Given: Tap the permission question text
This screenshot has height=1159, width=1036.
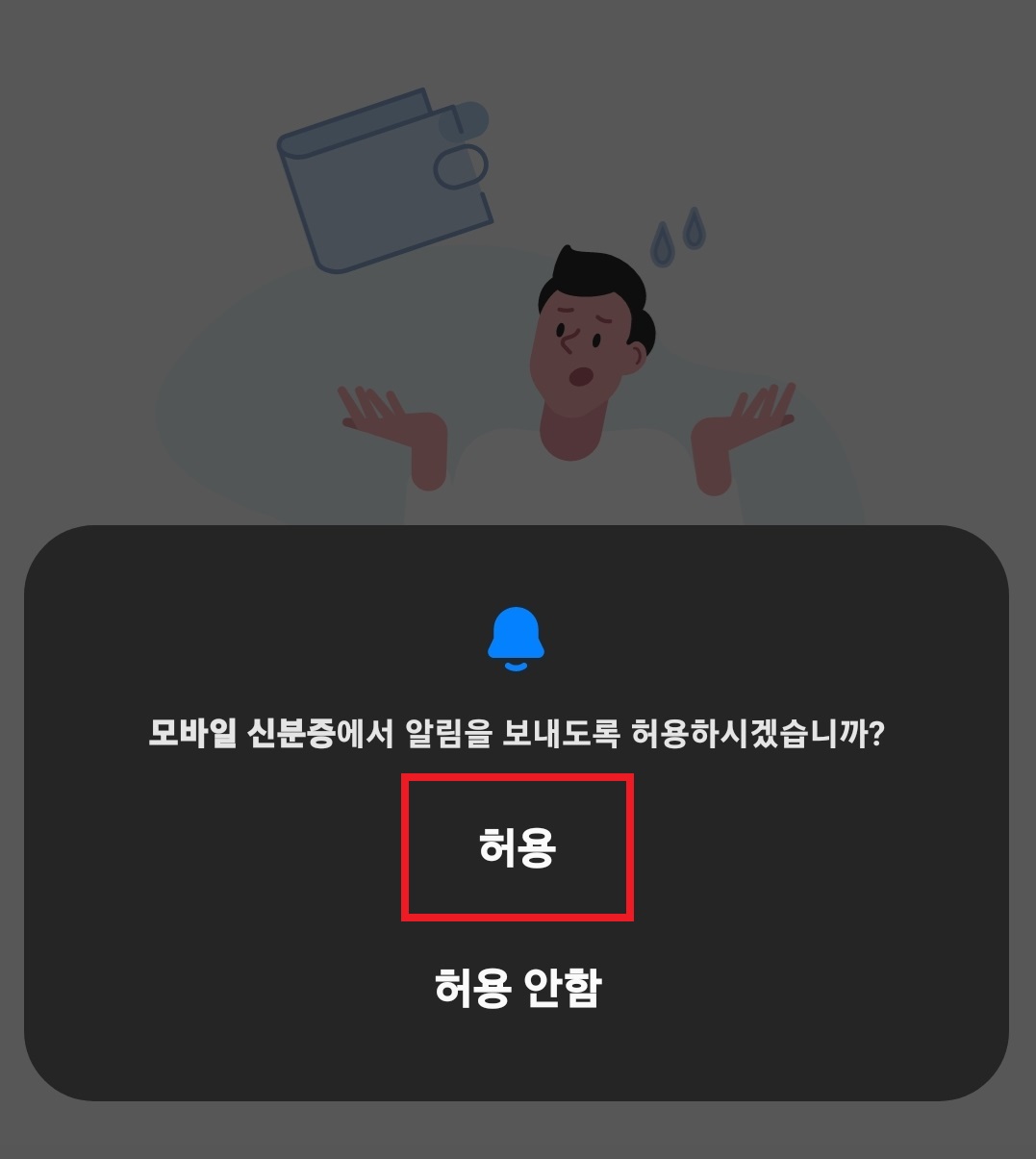Looking at the screenshot, I should click(x=518, y=733).
